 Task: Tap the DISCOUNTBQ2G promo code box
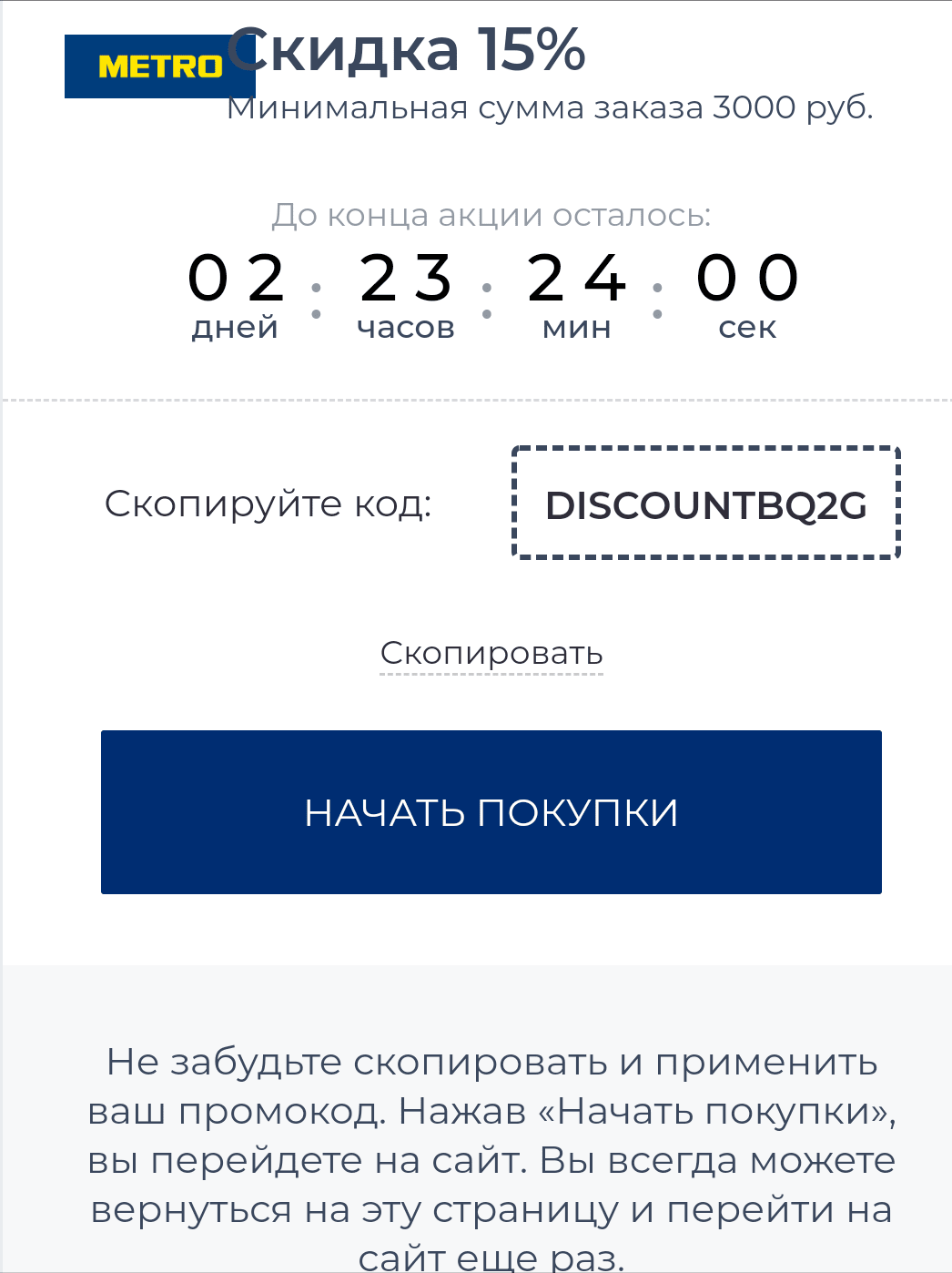point(706,504)
